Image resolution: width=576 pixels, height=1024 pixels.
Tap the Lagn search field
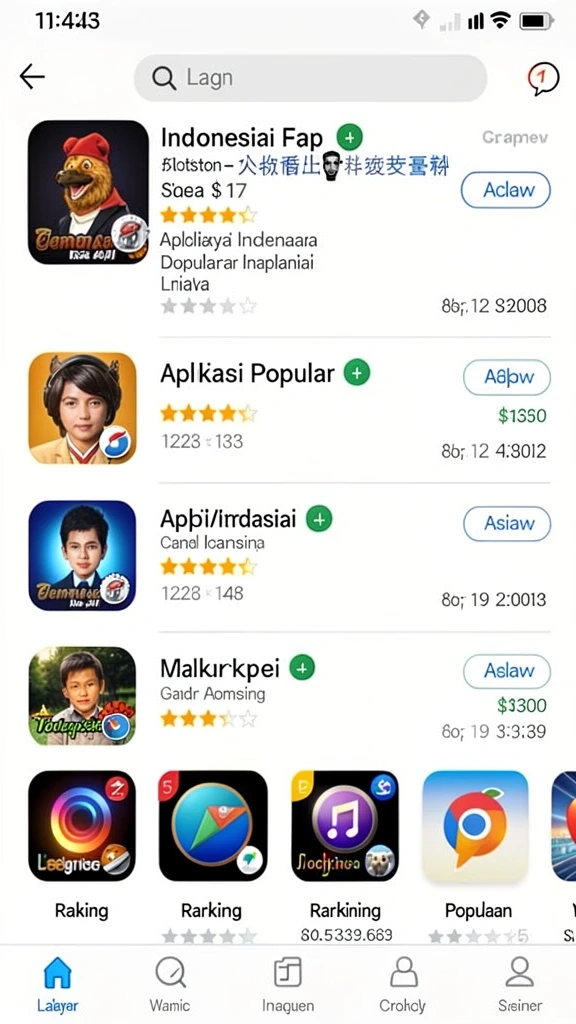310,78
